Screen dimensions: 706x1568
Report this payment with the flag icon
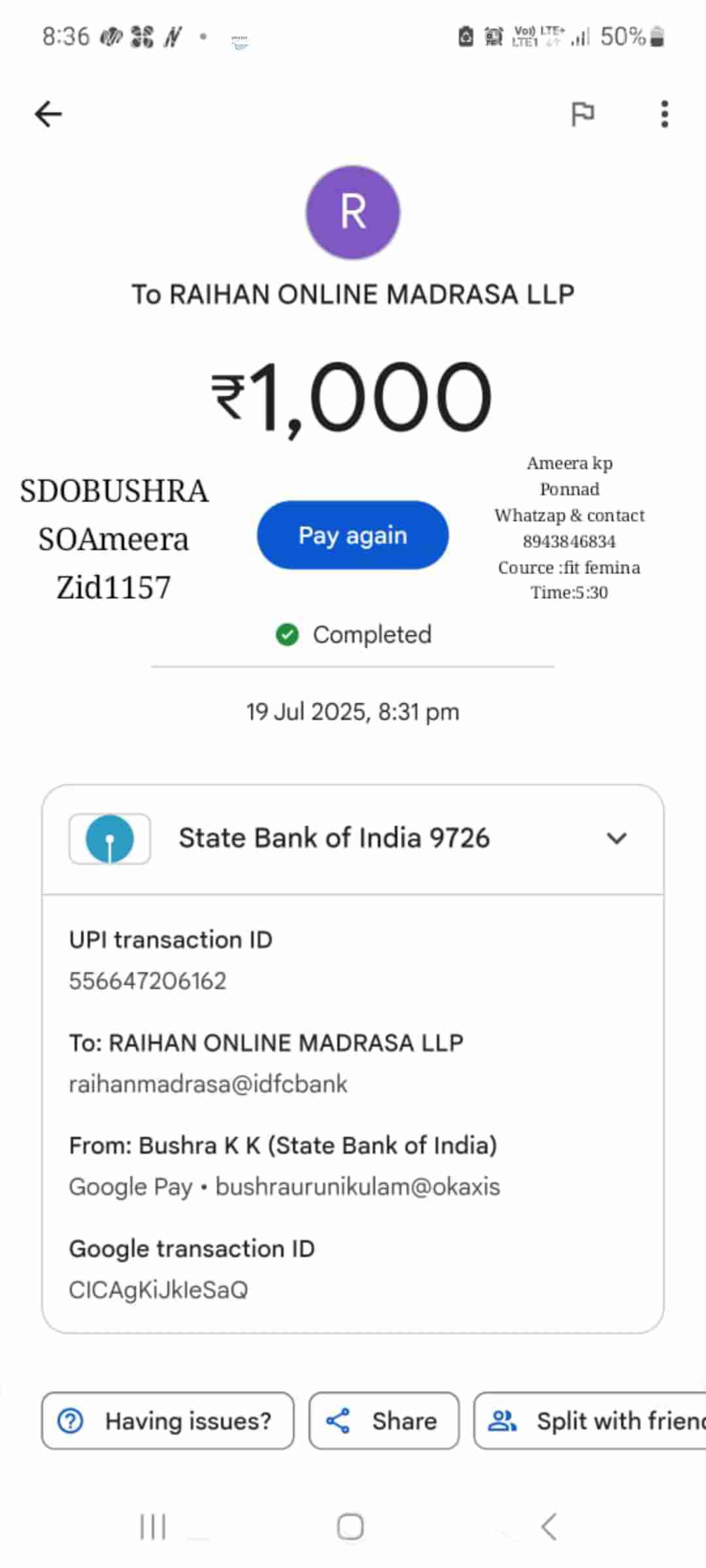click(x=582, y=114)
